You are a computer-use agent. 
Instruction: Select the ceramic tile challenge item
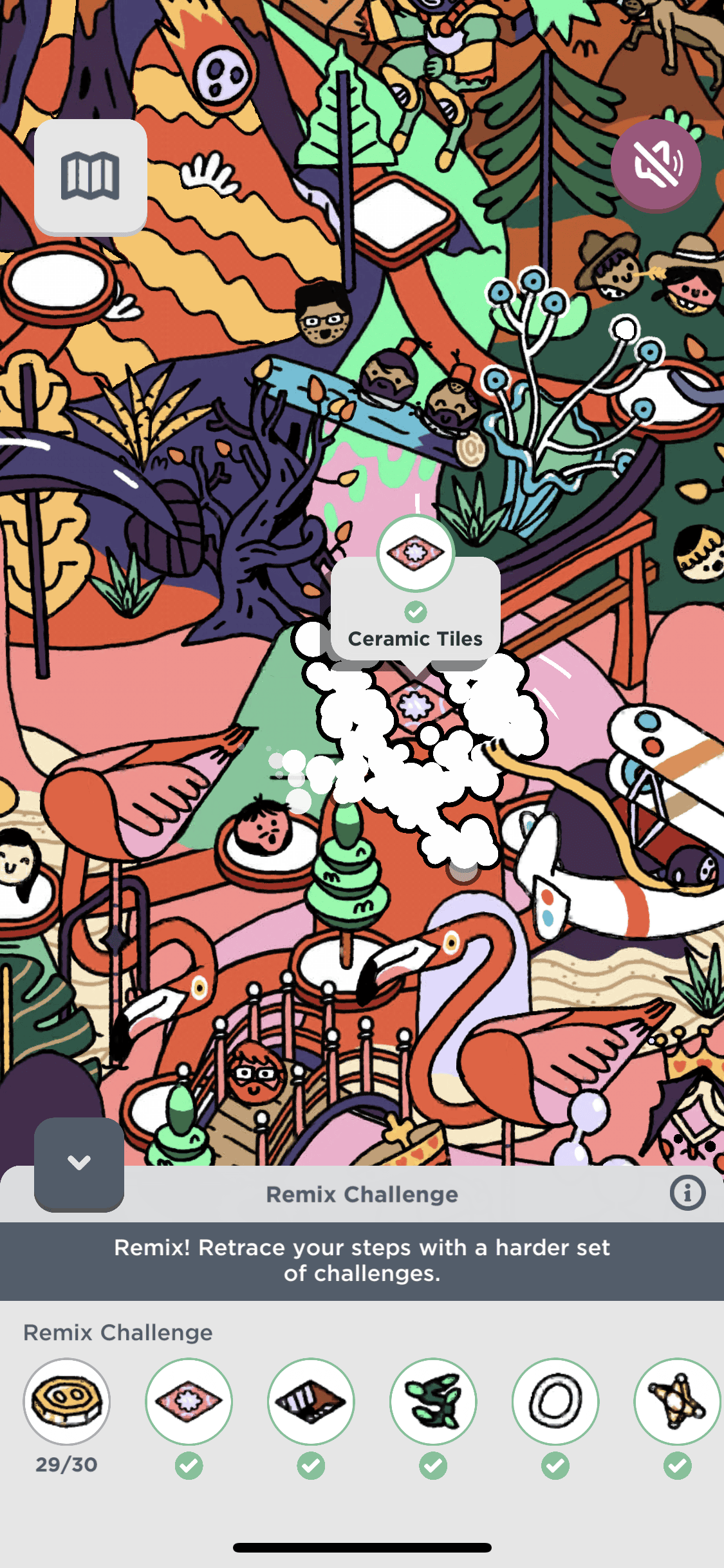(x=189, y=1401)
